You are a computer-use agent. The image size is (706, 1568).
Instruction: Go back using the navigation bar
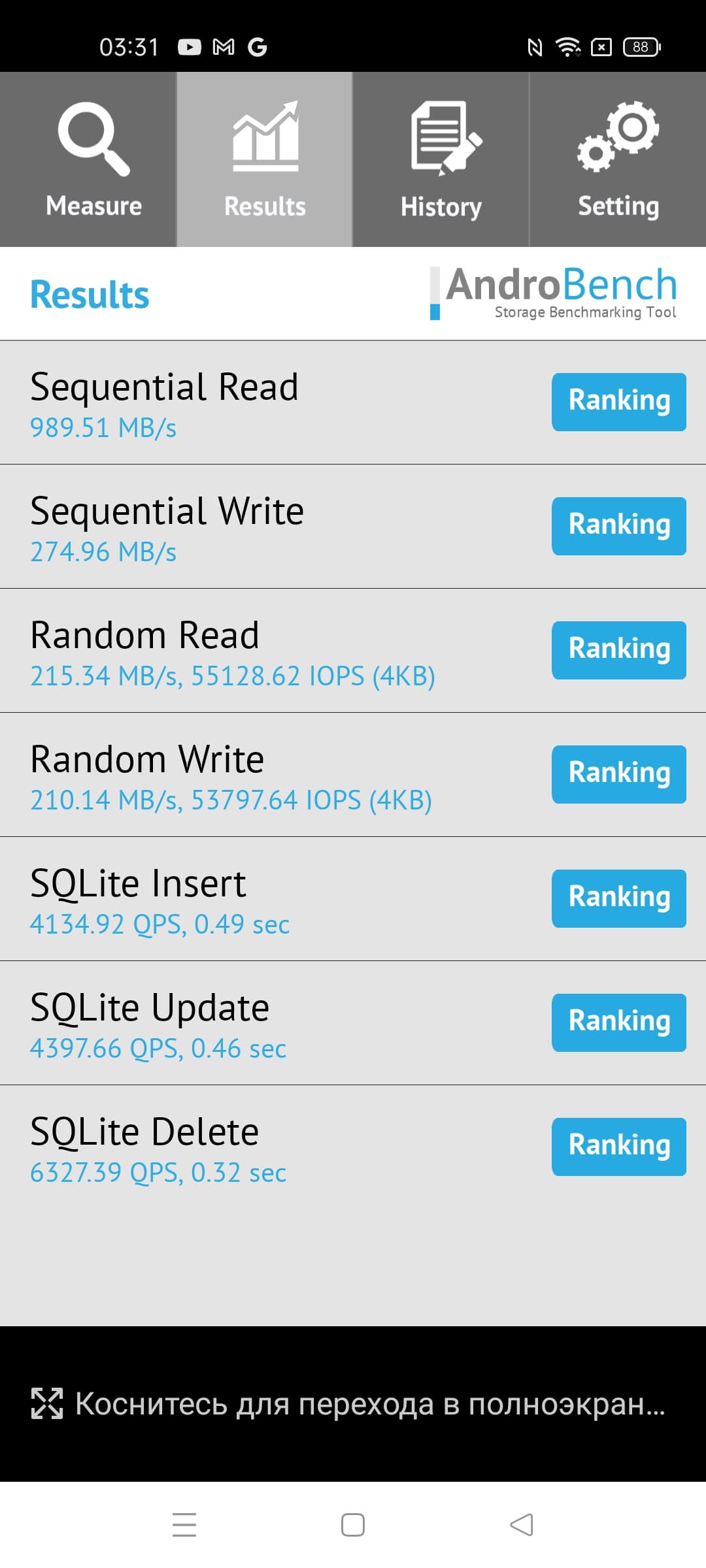click(522, 1524)
